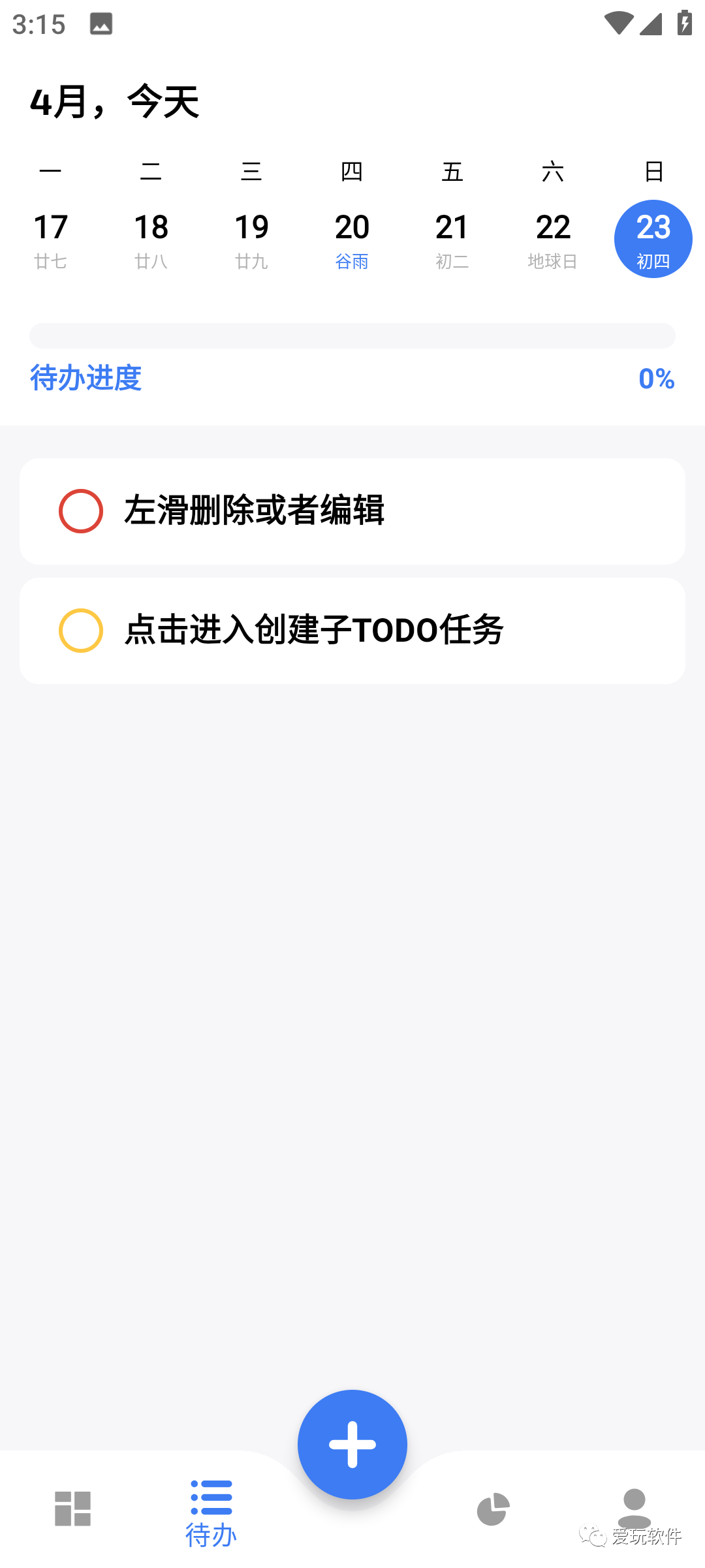The height and width of the screenshot is (1568, 705).
Task: Switch to the 待办 tab
Action: pos(211,1514)
